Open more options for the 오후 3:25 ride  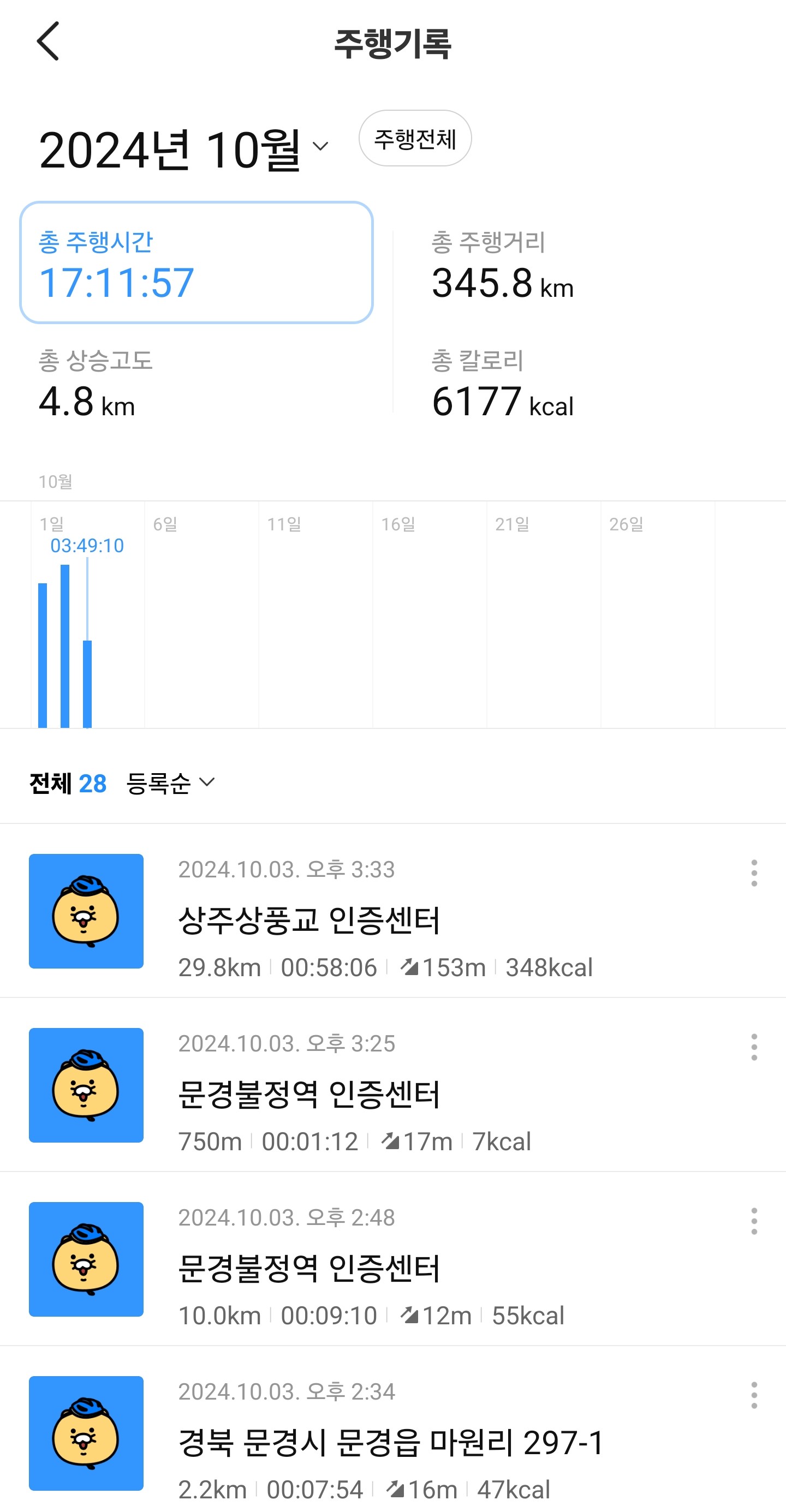[x=754, y=1047]
